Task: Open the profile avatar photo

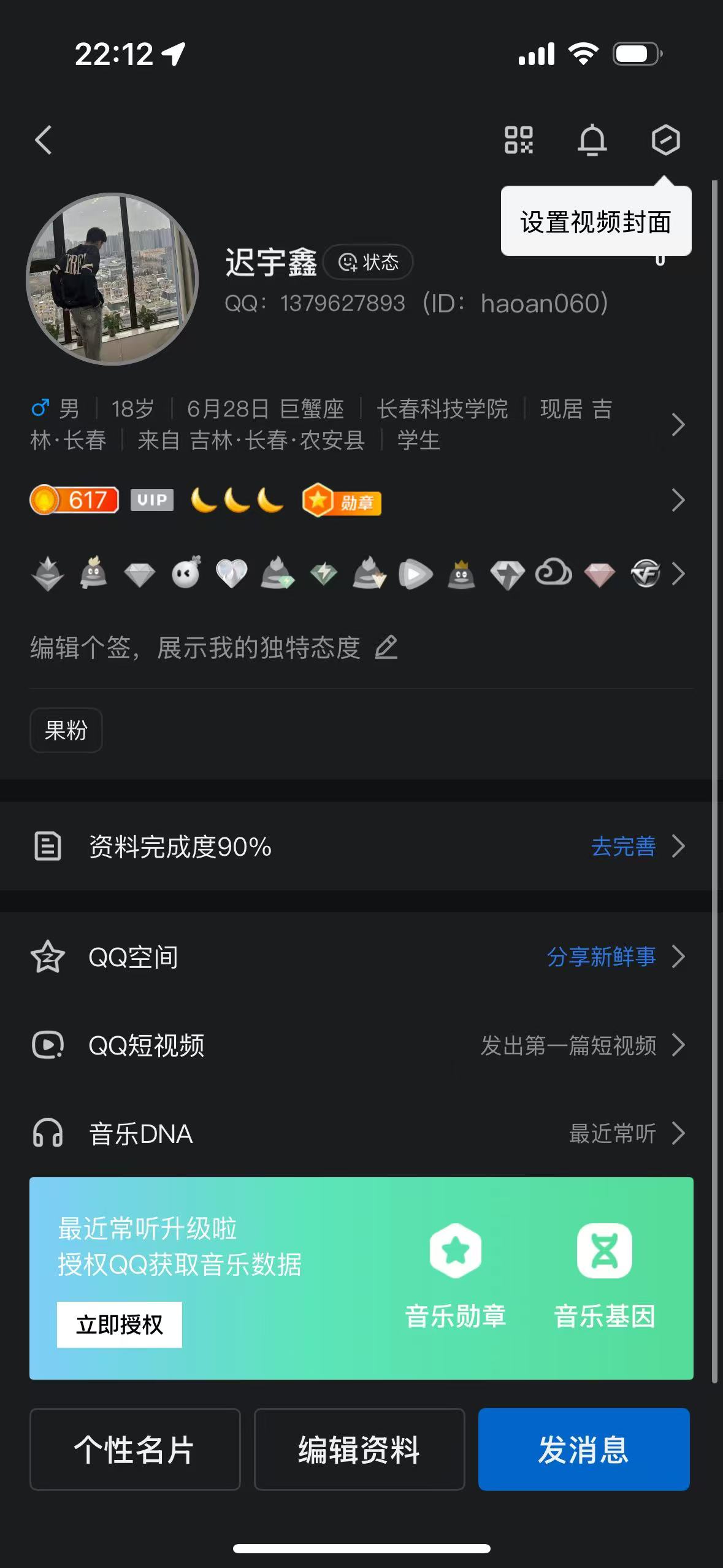Action: (112, 279)
